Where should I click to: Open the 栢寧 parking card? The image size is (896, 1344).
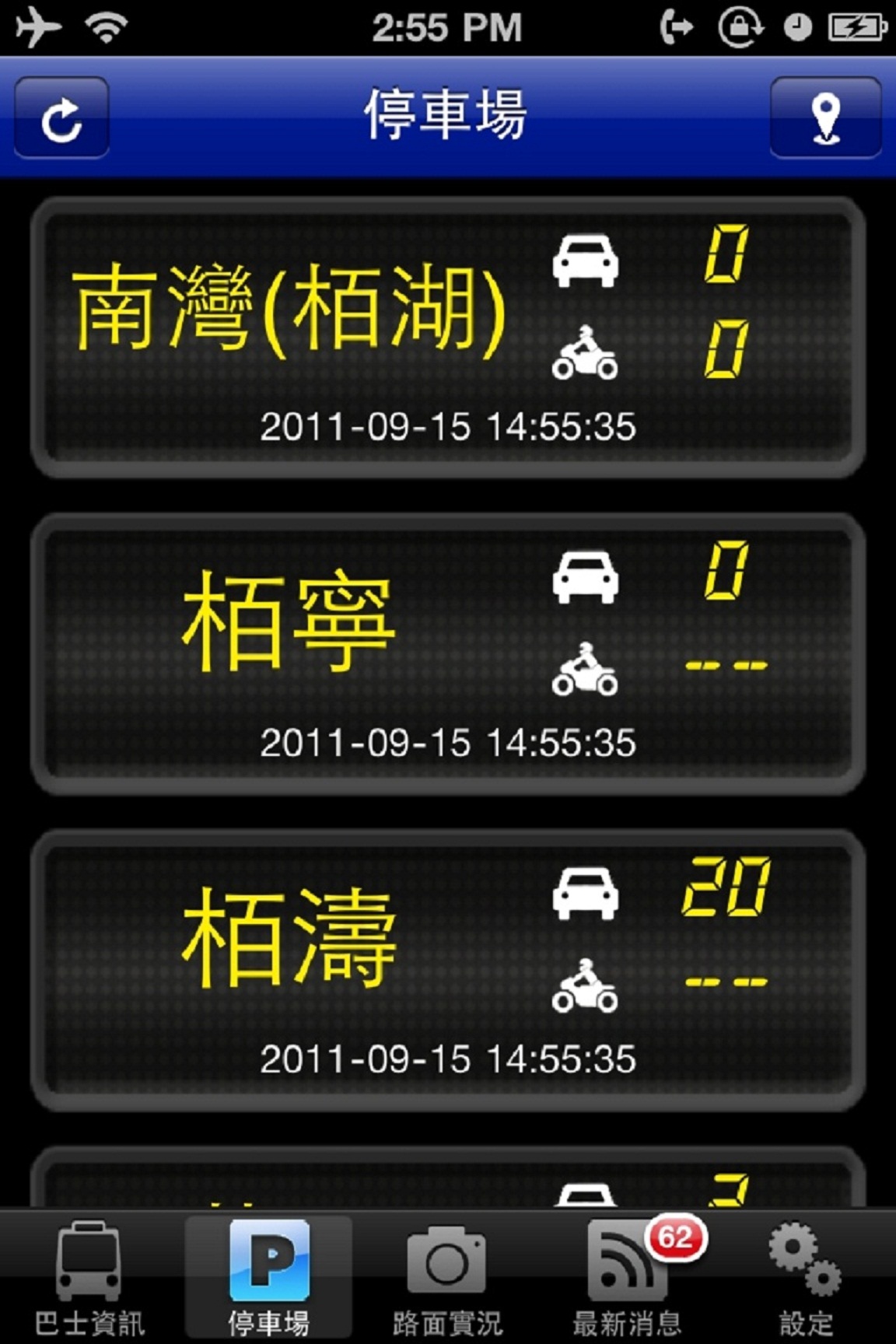[448, 653]
